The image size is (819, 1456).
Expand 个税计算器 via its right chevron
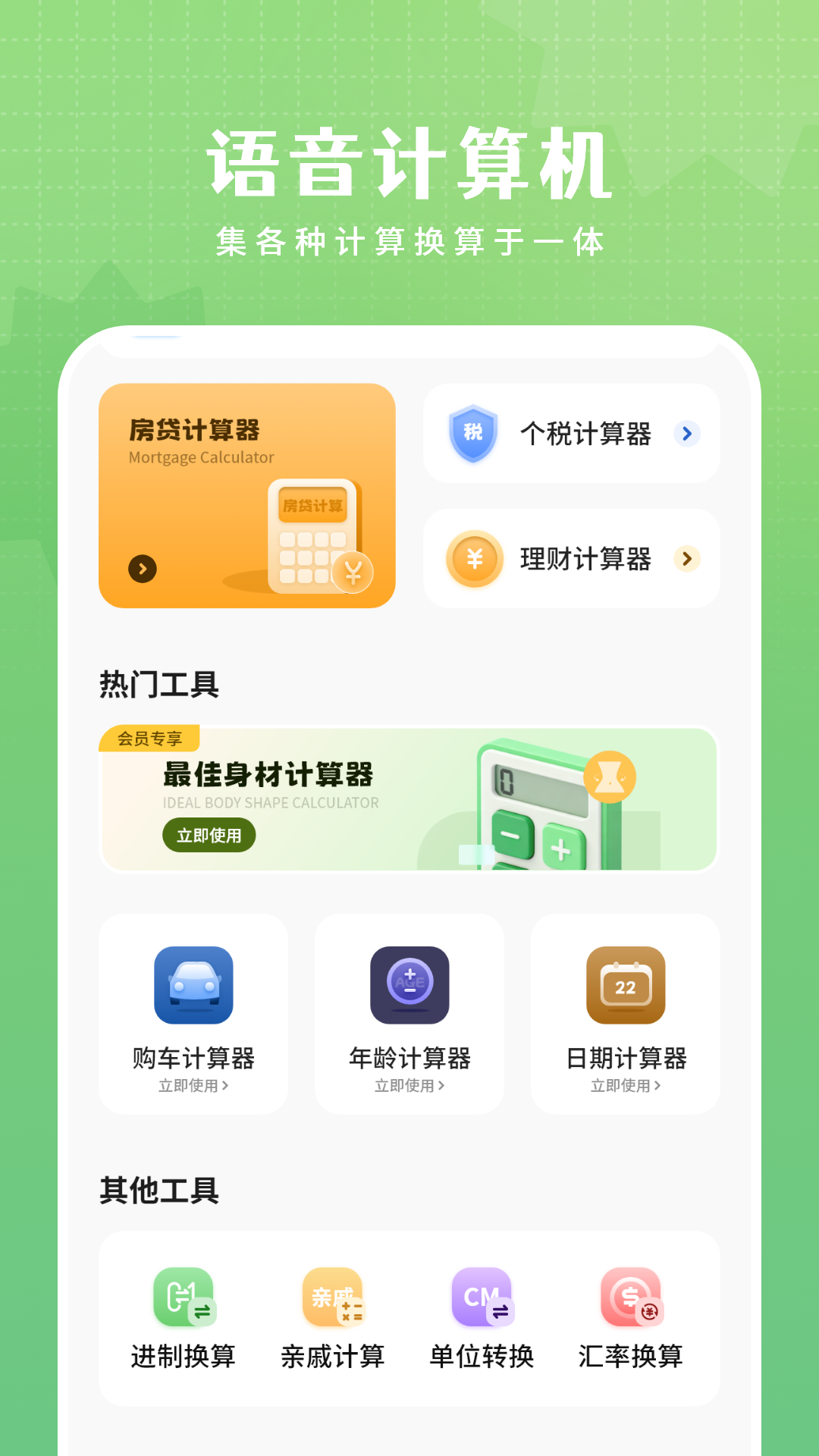coord(687,432)
